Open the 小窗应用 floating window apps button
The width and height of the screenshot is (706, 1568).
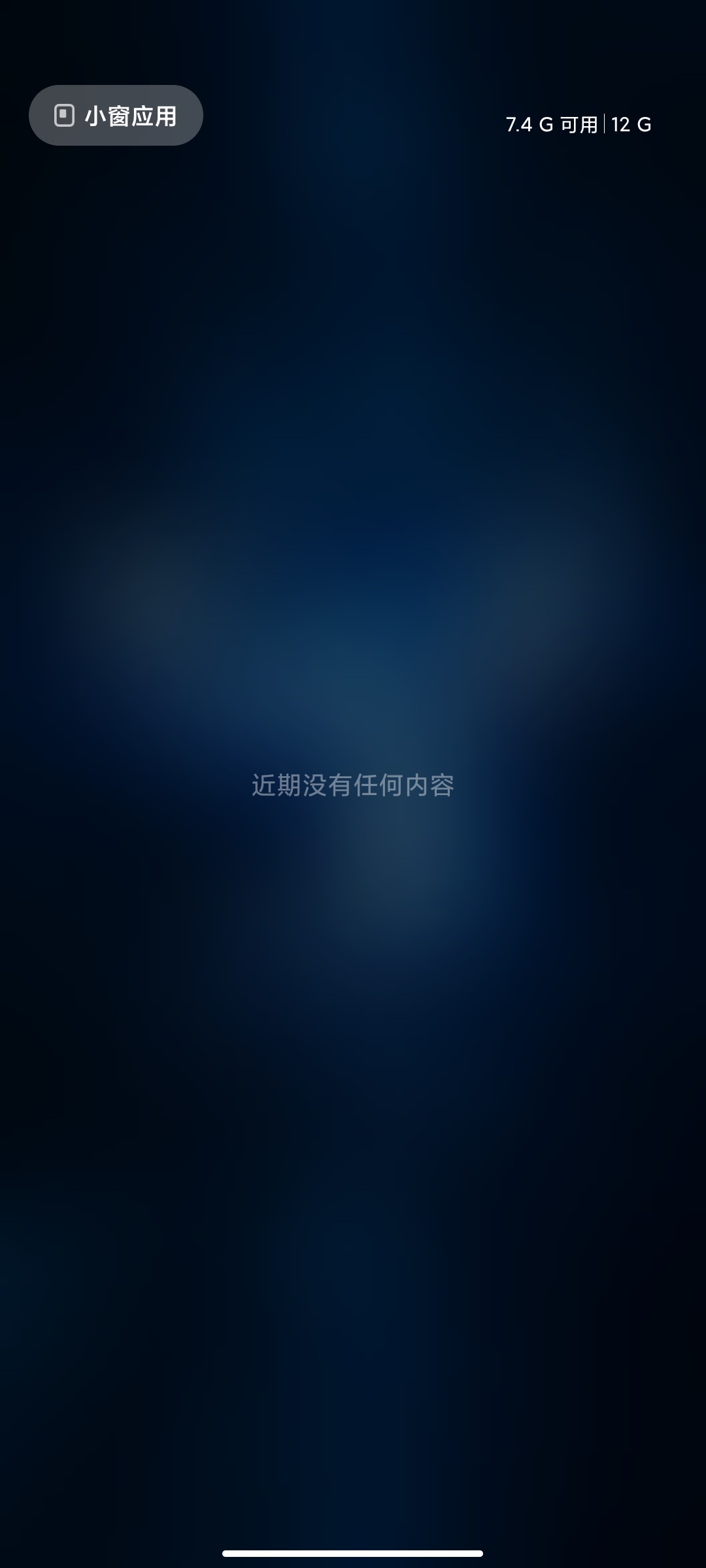(x=116, y=116)
